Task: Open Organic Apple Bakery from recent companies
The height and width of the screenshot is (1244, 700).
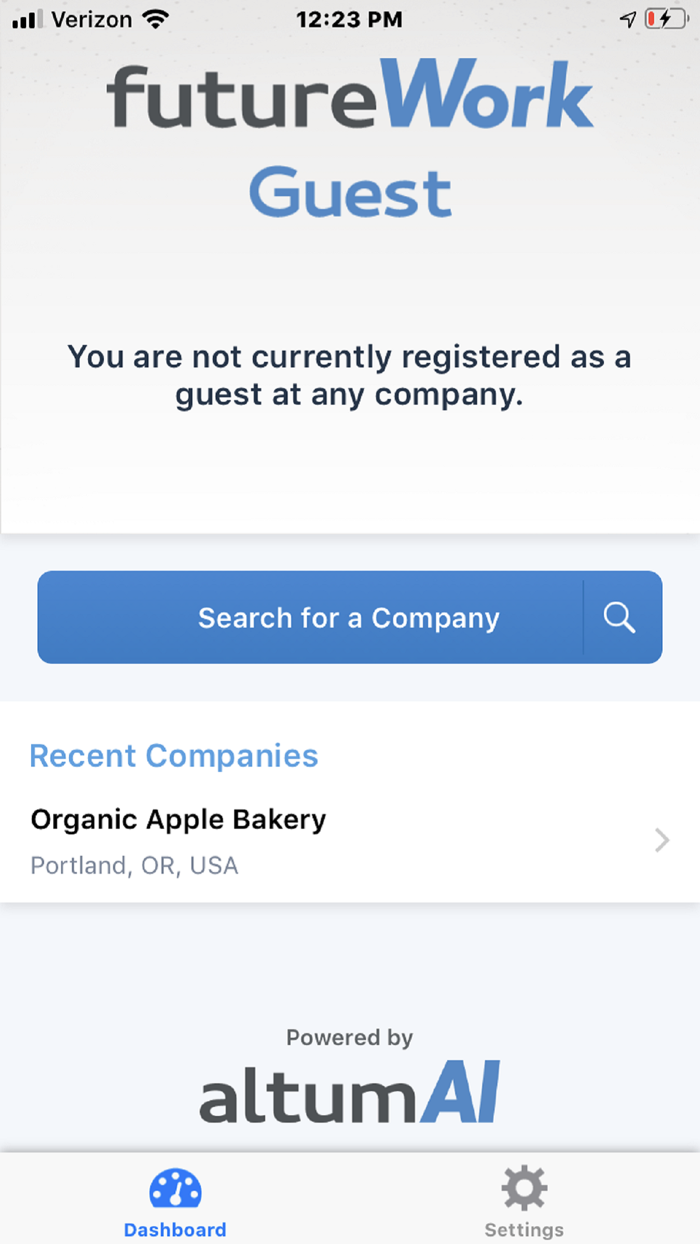Action: (x=348, y=841)
